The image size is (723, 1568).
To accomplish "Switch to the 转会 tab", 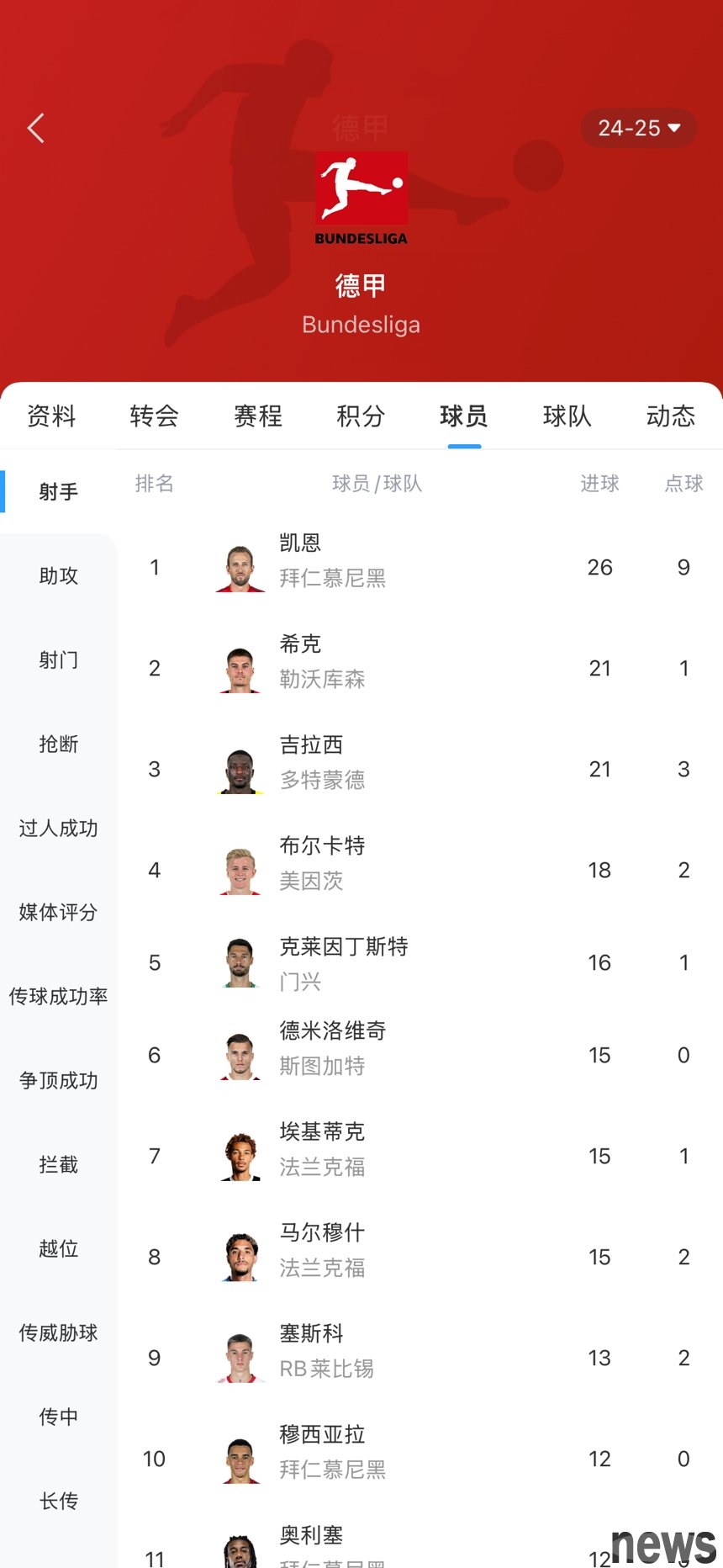I will [155, 416].
